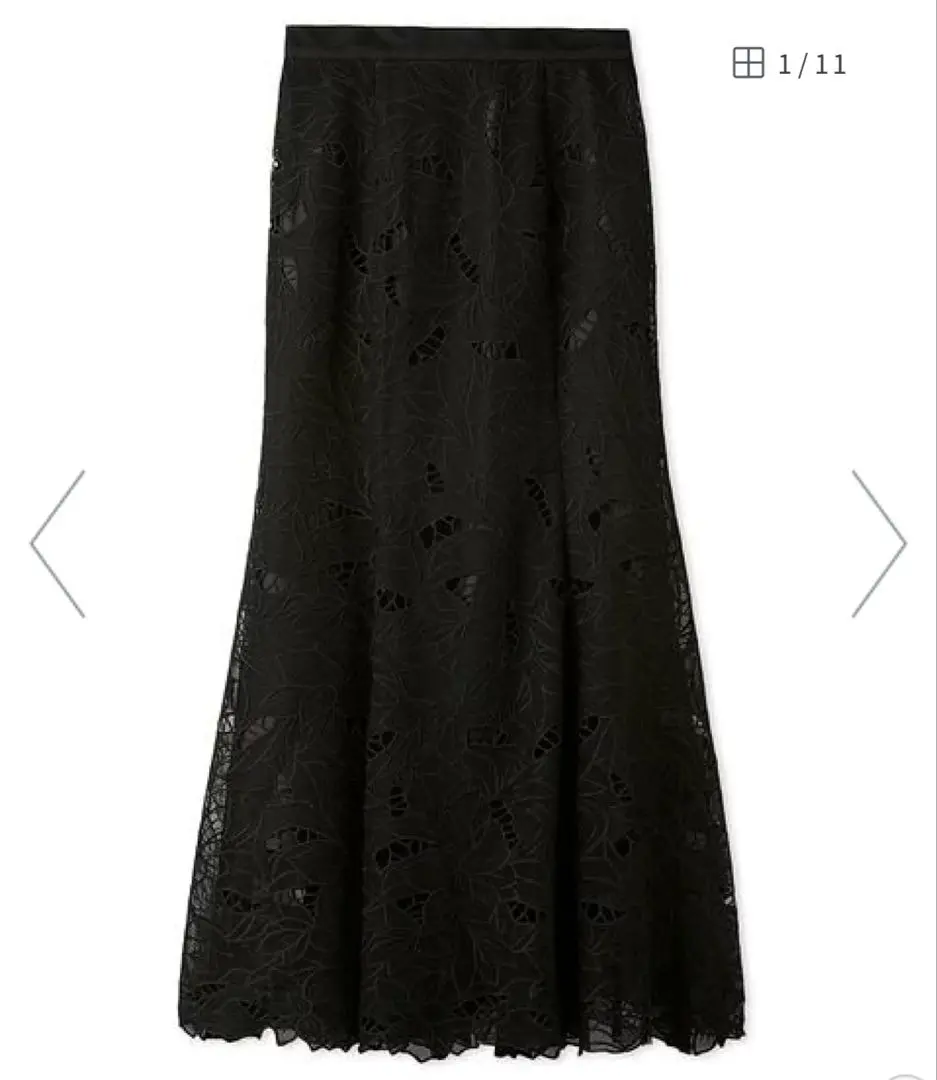Image resolution: width=937 pixels, height=1080 pixels.
Task: Open the image grid view
Action: (x=748, y=64)
